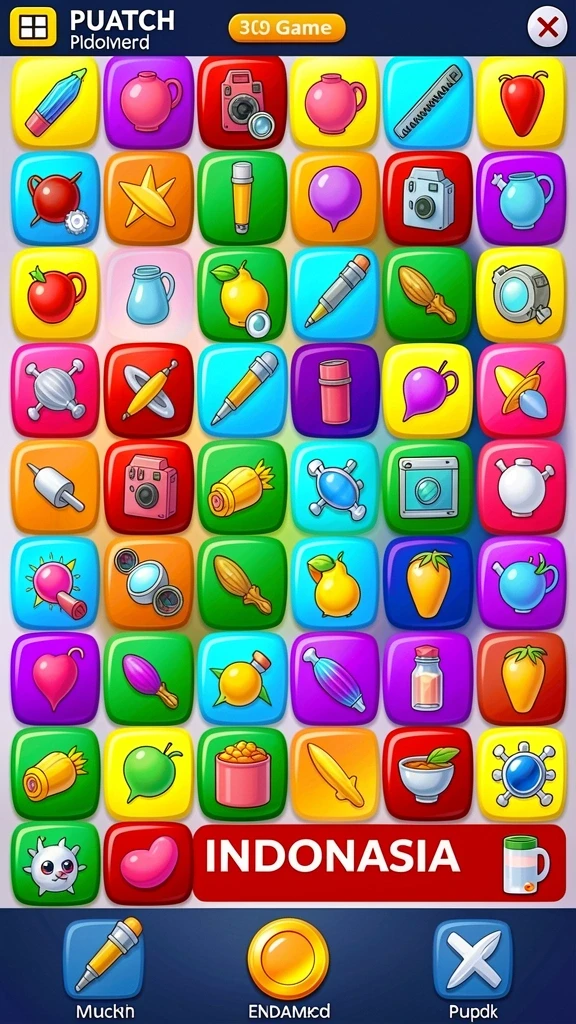The height and width of the screenshot is (1024, 576).
Task: Tap the pink bucket of oranges tile
Action: 242,773
